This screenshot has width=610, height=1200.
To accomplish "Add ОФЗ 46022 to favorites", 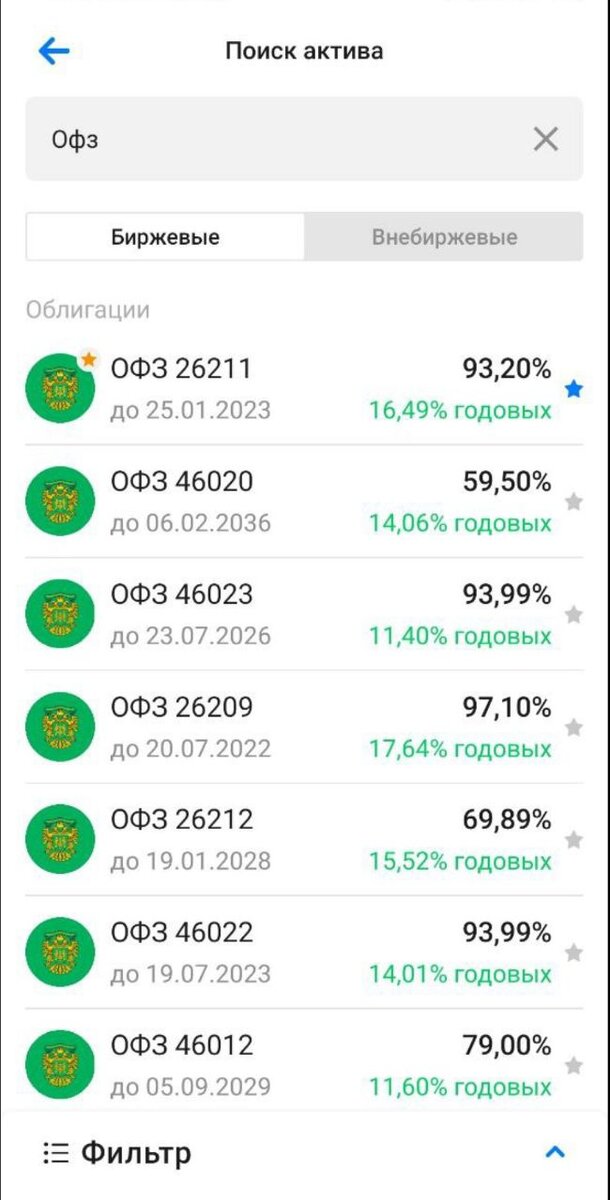I will [x=573, y=953].
